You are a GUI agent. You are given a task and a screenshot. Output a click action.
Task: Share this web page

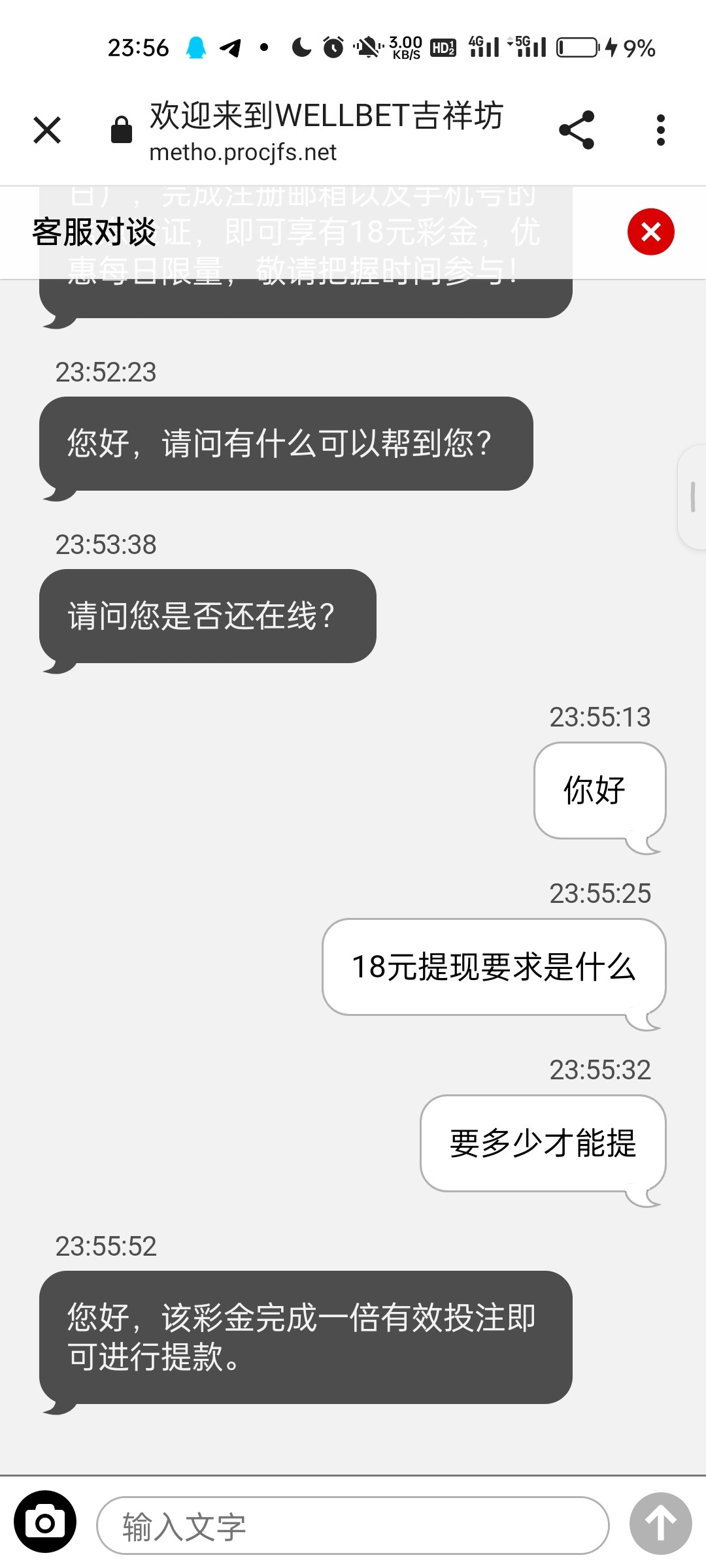577,130
